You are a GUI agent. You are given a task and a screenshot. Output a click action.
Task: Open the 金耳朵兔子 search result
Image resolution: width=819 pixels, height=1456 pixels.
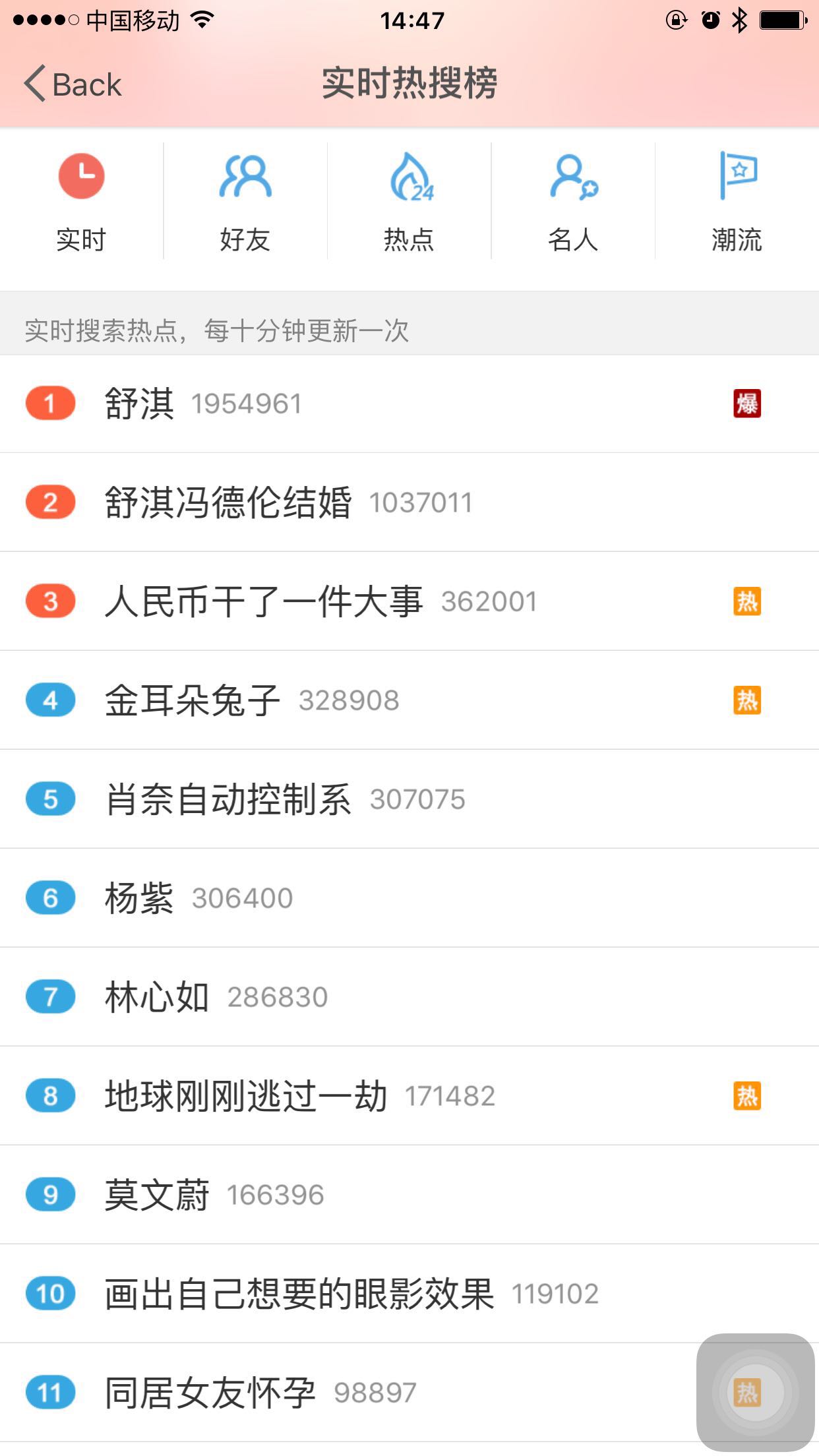[x=409, y=700]
